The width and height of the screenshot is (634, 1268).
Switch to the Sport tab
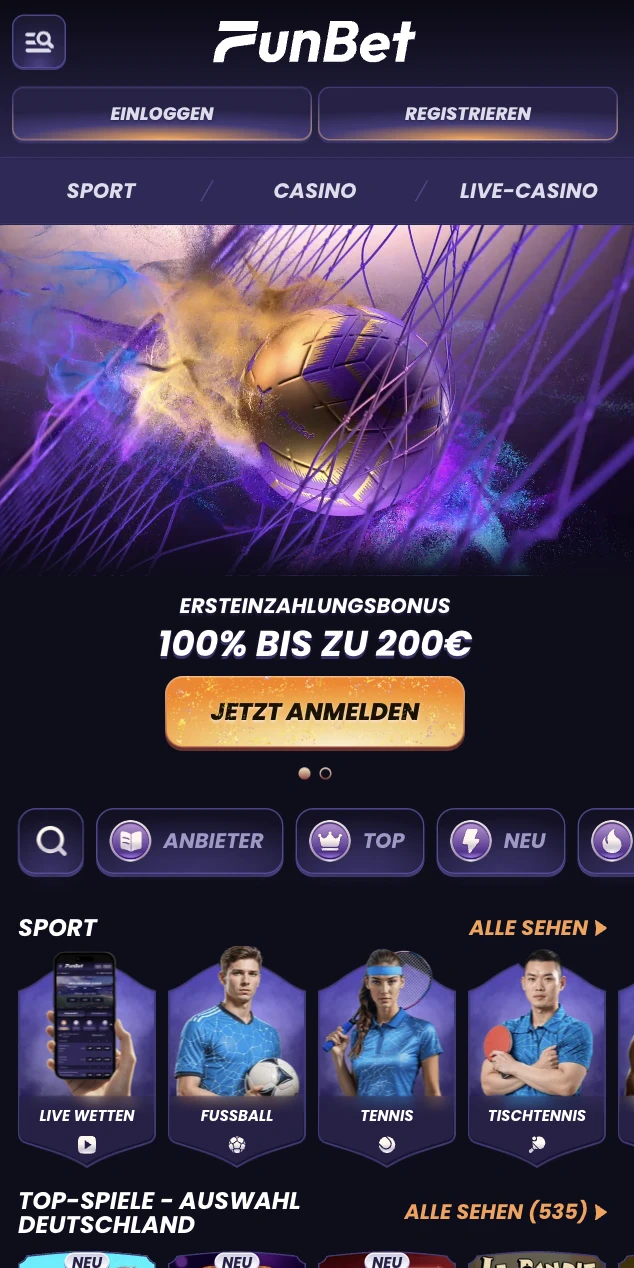point(101,191)
